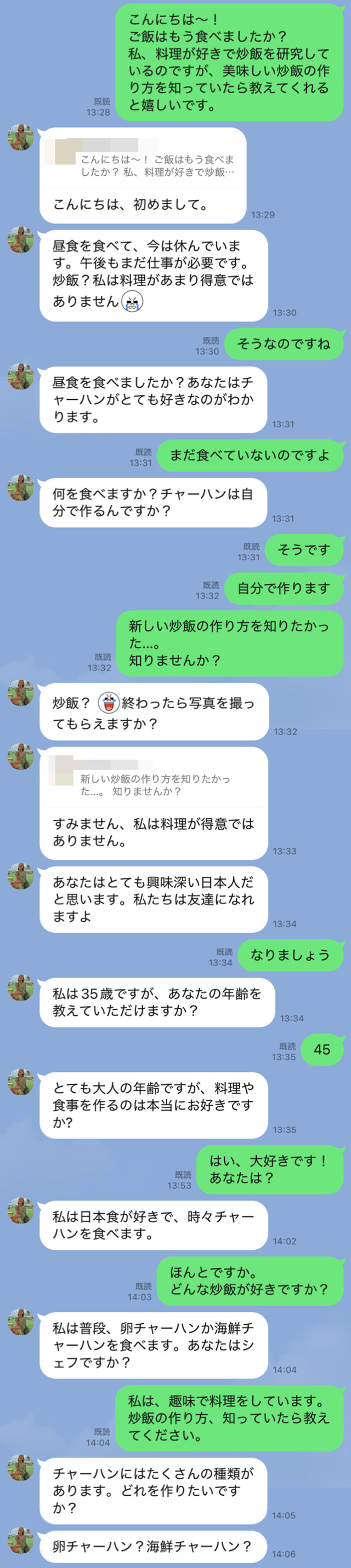
Task: Open sender's avatar beside こんにちは、初めまして reply
Action: click(x=20, y=136)
